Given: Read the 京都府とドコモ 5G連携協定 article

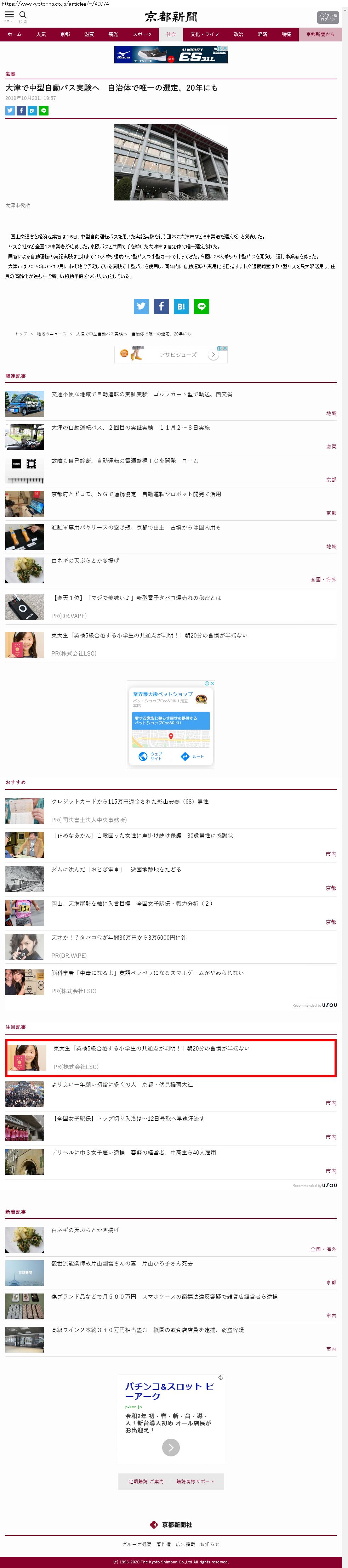Looking at the screenshot, I should 136,494.
